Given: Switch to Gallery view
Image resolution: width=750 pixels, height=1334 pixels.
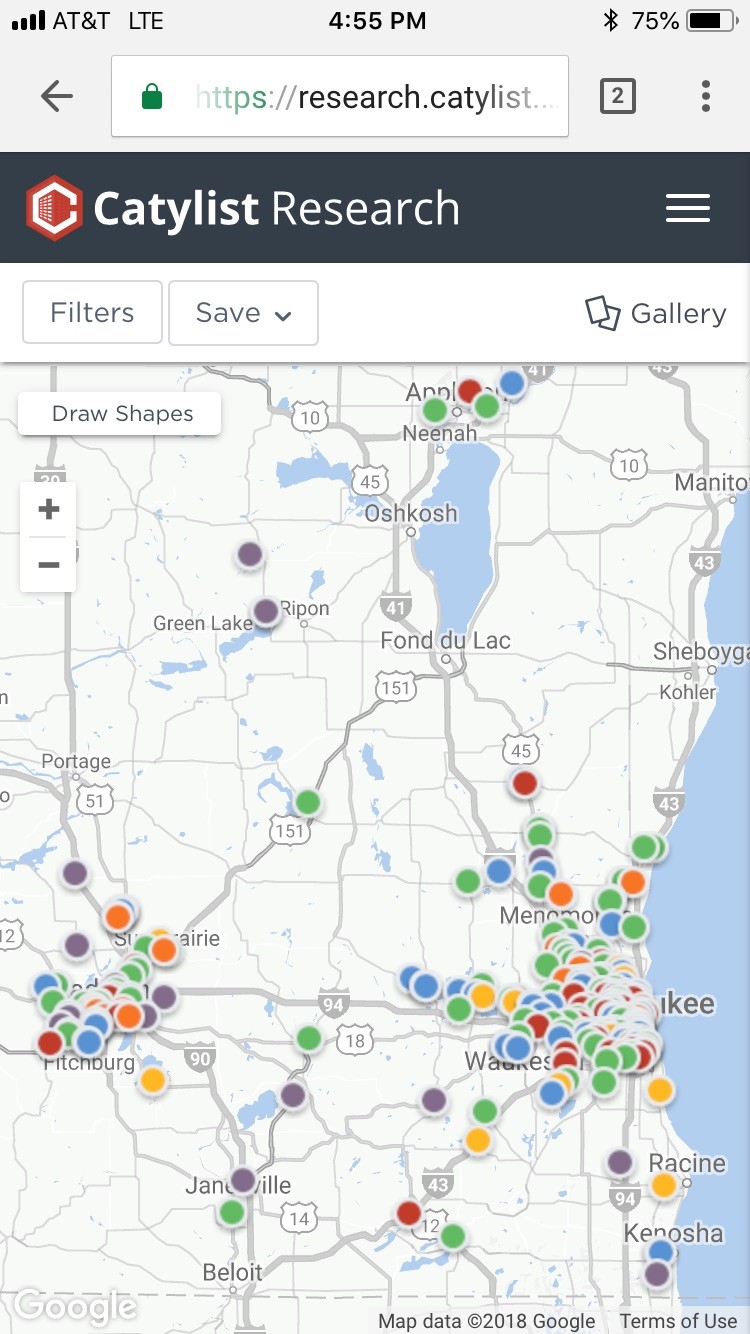Looking at the screenshot, I should point(656,313).
